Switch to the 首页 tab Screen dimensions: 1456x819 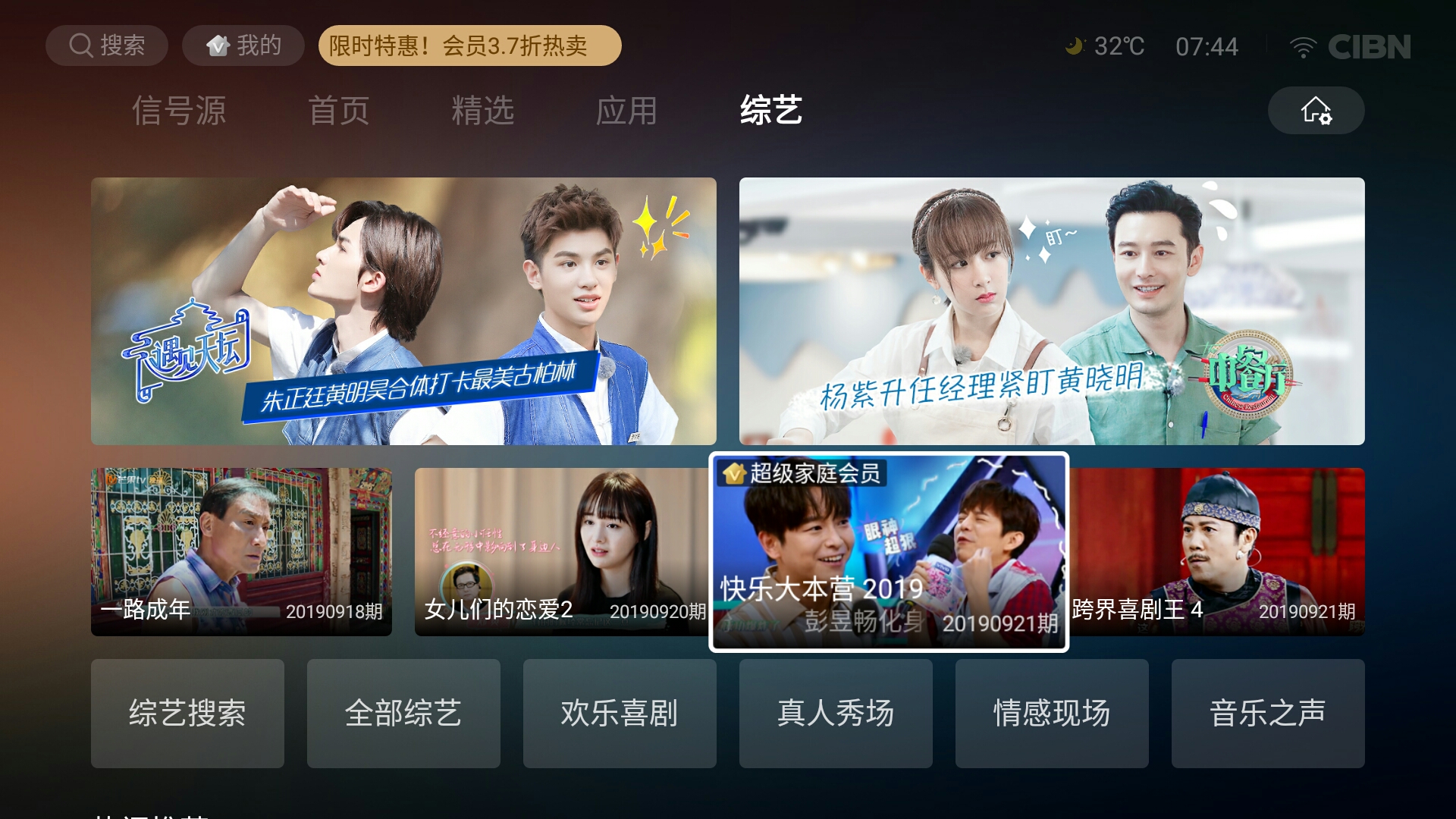[338, 111]
